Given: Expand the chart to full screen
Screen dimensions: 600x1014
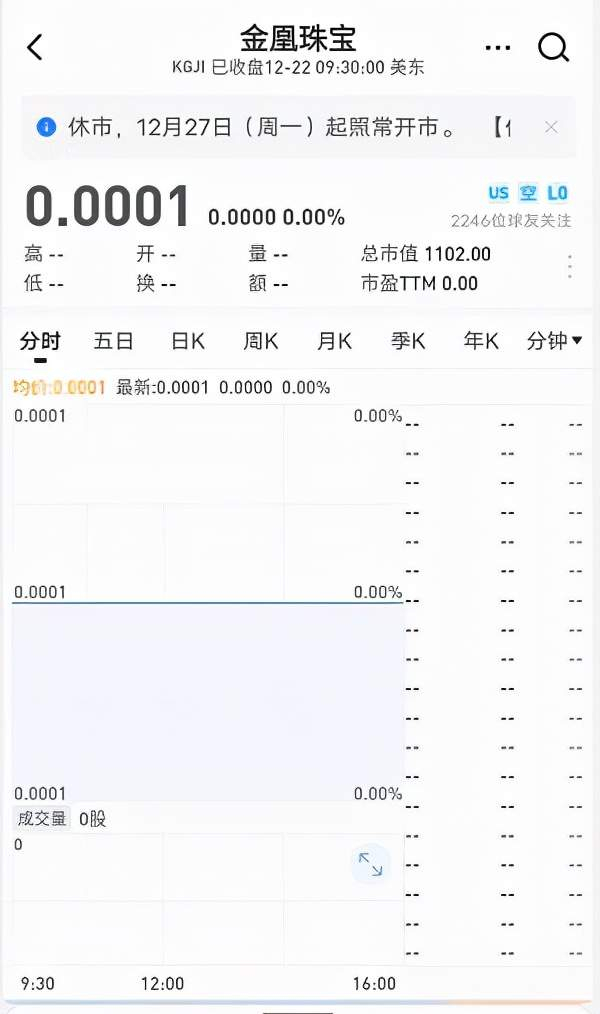Looking at the screenshot, I should coord(370,864).
